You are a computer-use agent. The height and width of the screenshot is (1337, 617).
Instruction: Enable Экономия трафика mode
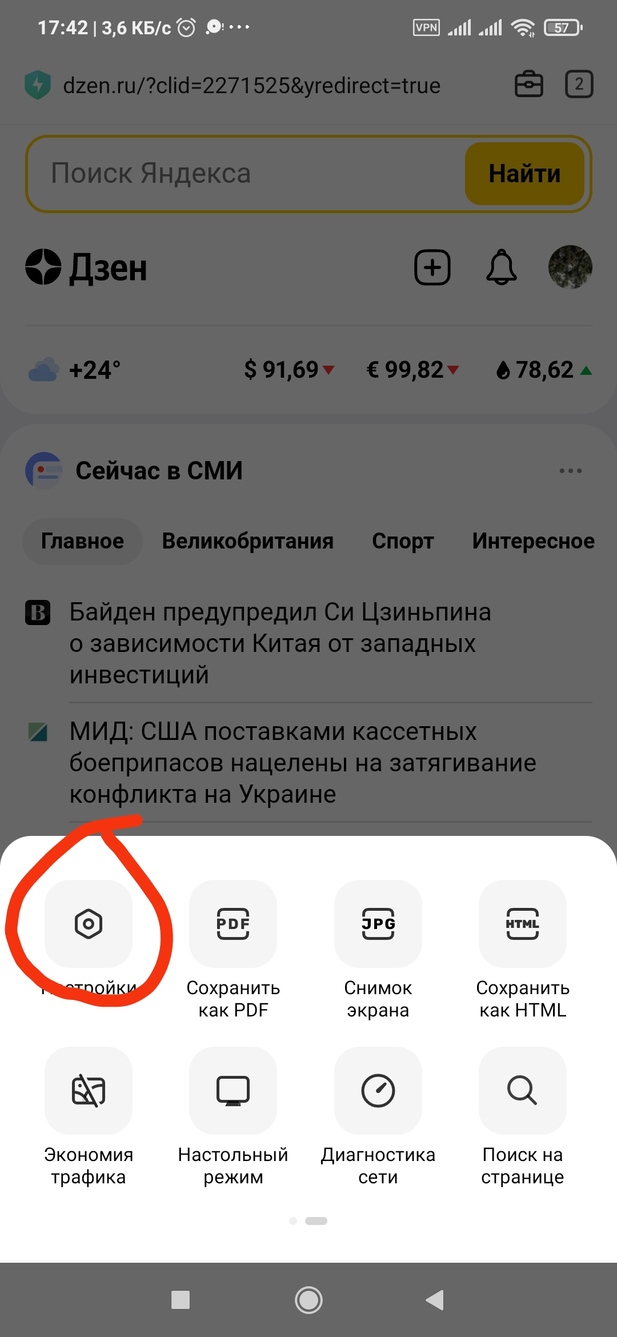pos(88,1091)
